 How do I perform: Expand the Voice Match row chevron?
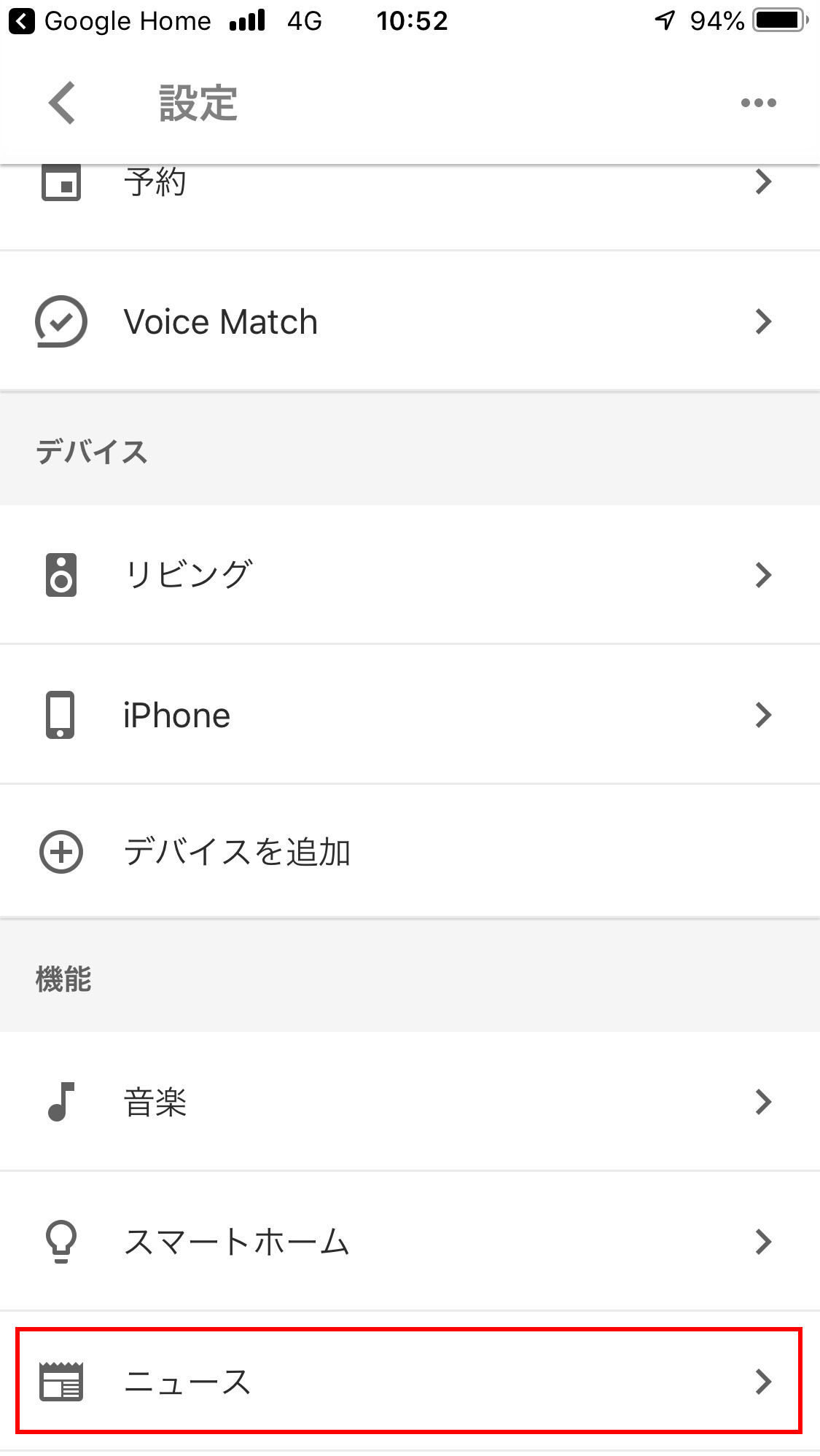click(x=764, y=321)
